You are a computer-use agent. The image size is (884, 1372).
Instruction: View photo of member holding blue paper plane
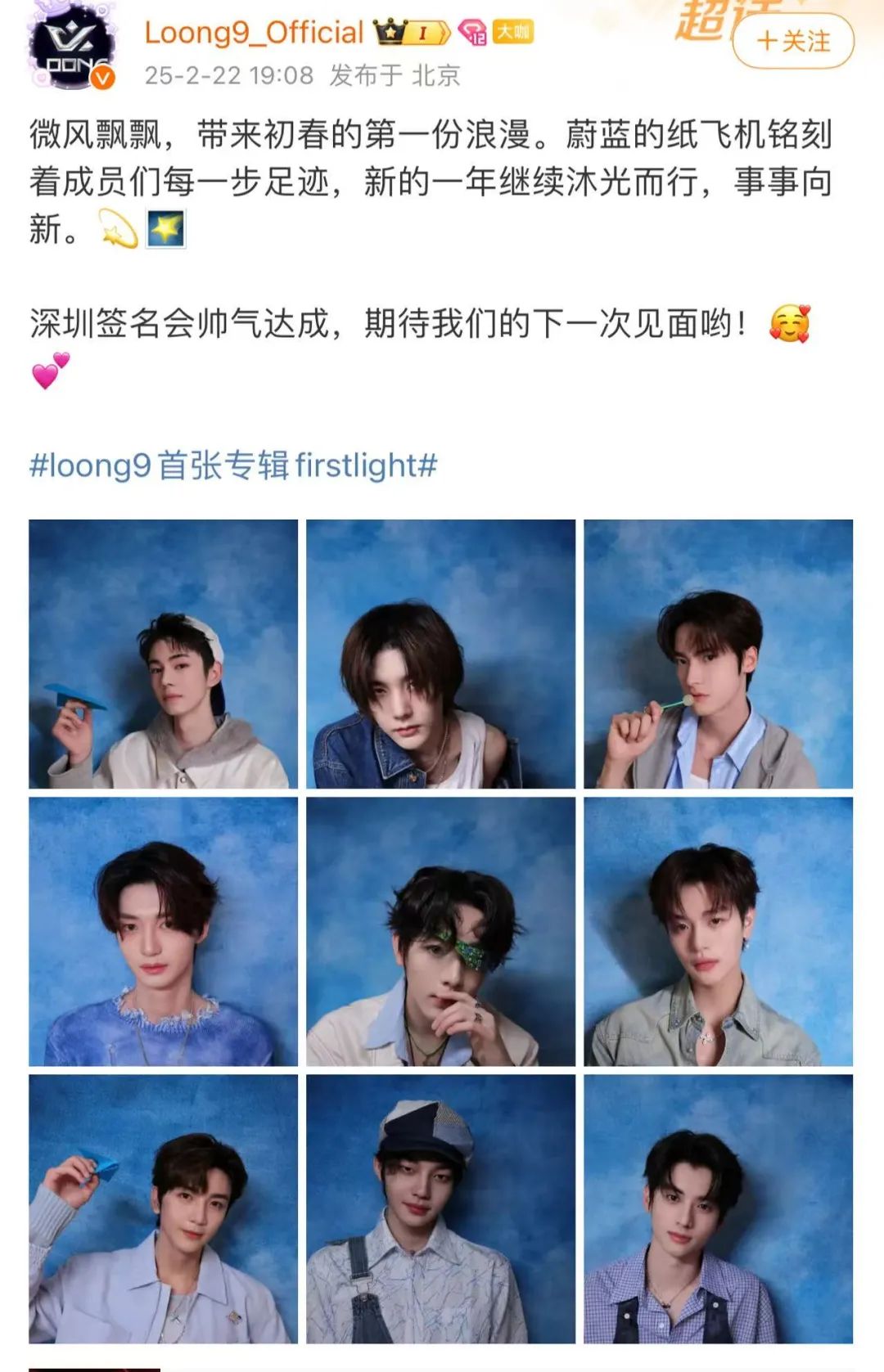coord(164,654)
